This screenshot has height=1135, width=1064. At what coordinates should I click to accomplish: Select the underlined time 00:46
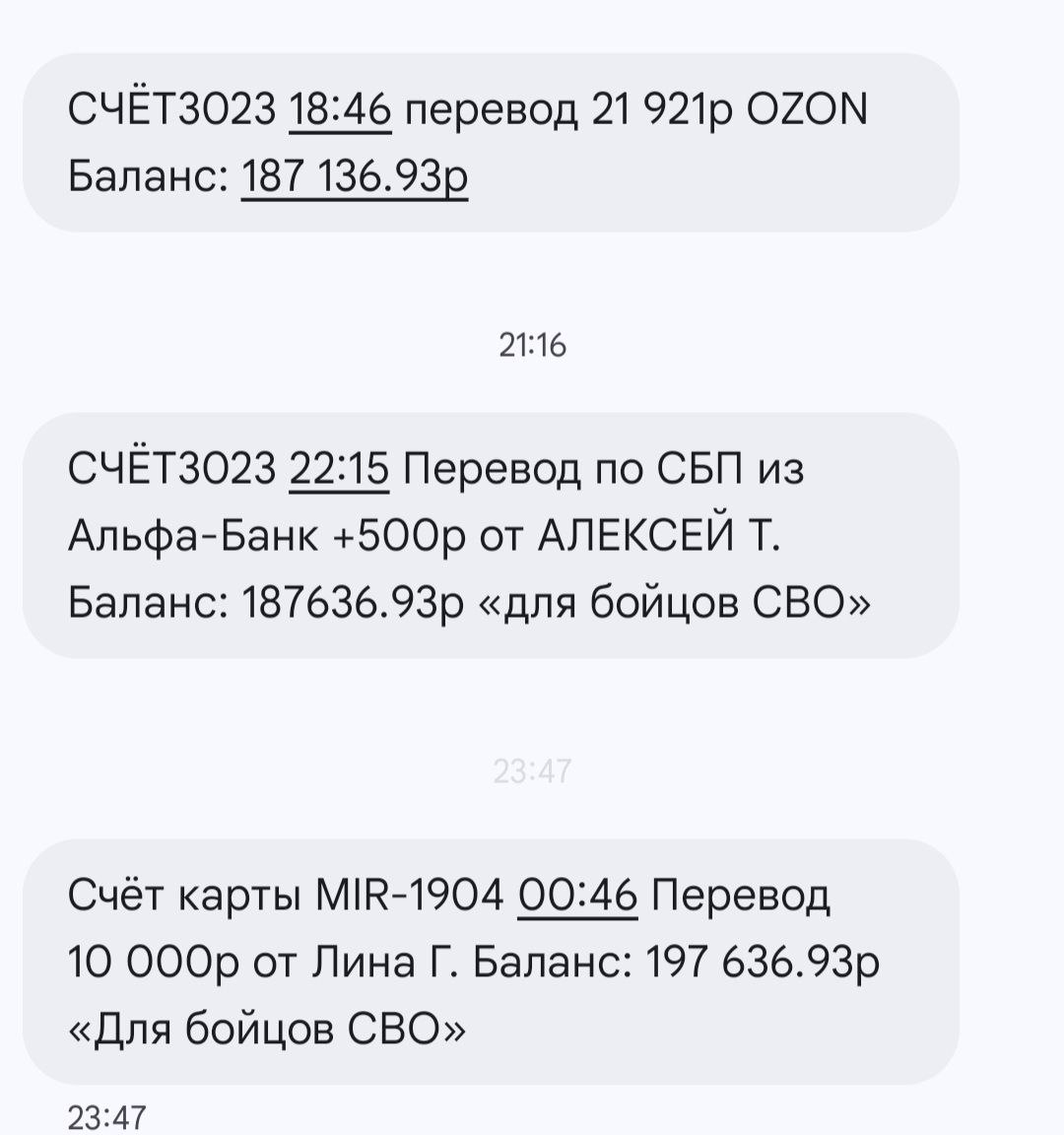[577, 896]
